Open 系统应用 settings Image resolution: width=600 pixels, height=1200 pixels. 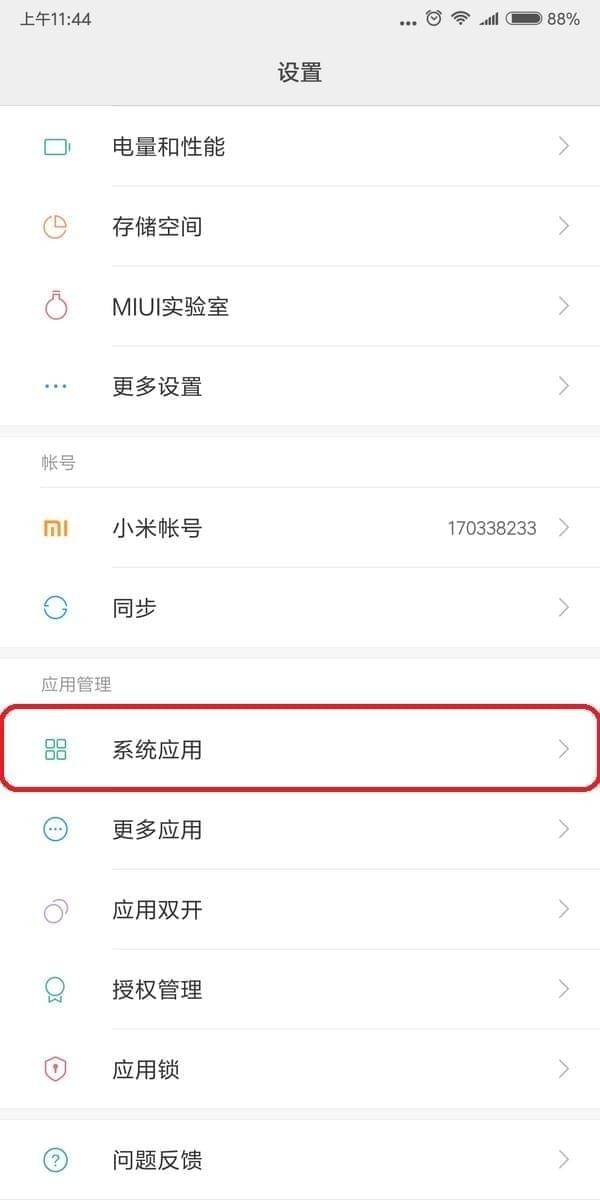300,749
